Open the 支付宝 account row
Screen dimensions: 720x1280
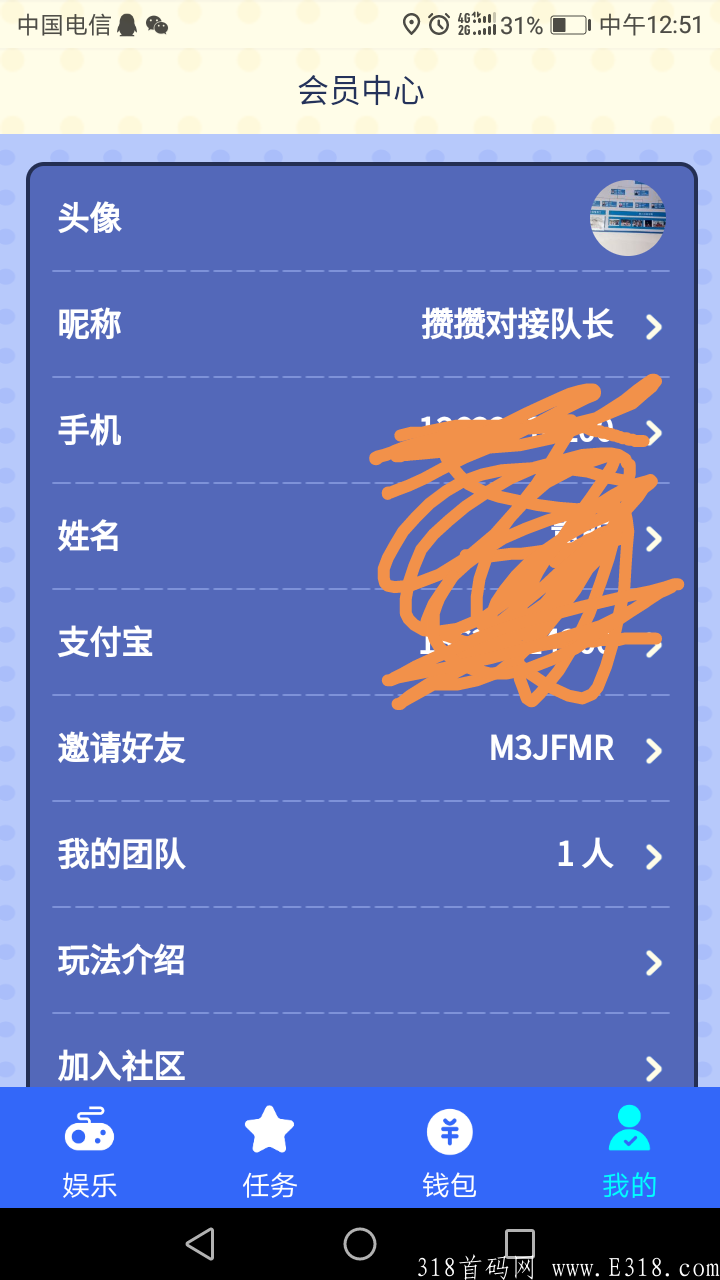coord(360,643)
